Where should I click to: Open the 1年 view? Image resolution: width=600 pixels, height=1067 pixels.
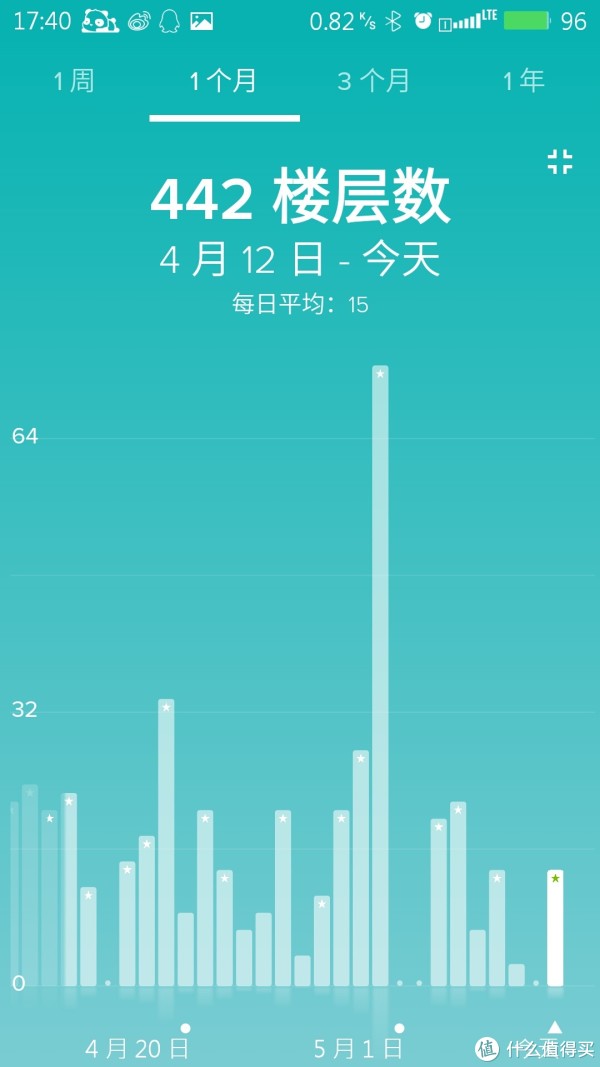tap(524, 82)
